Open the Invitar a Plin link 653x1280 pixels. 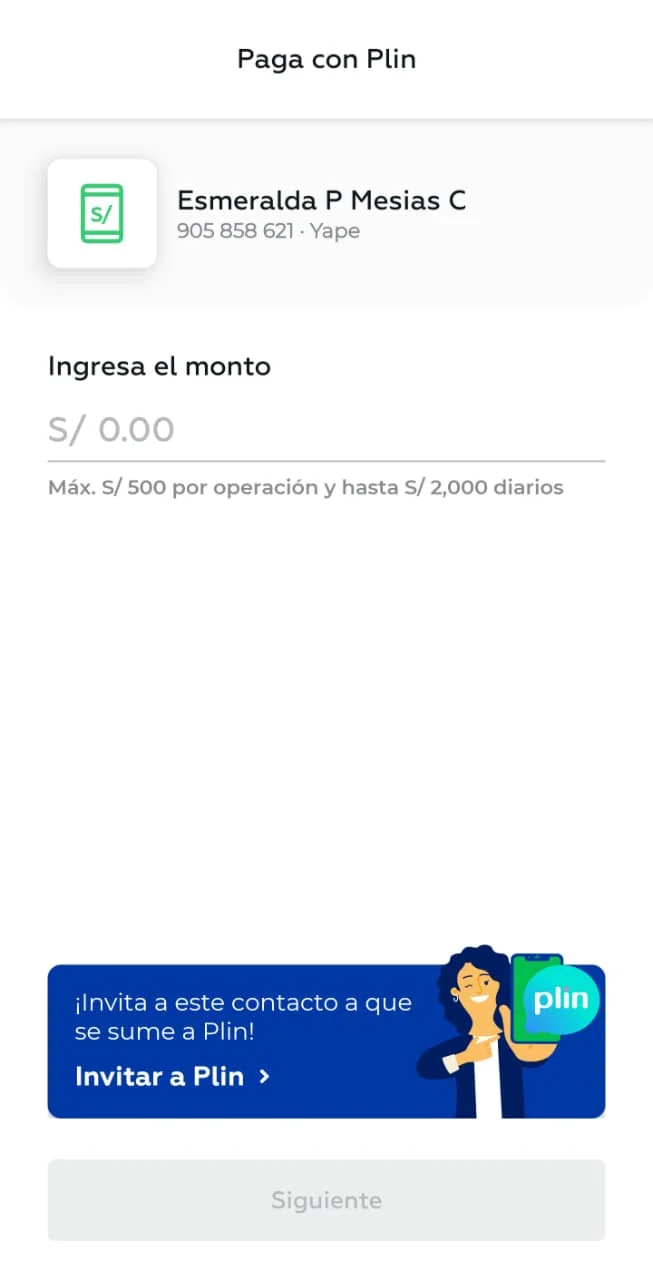[x=172, y=1077]
